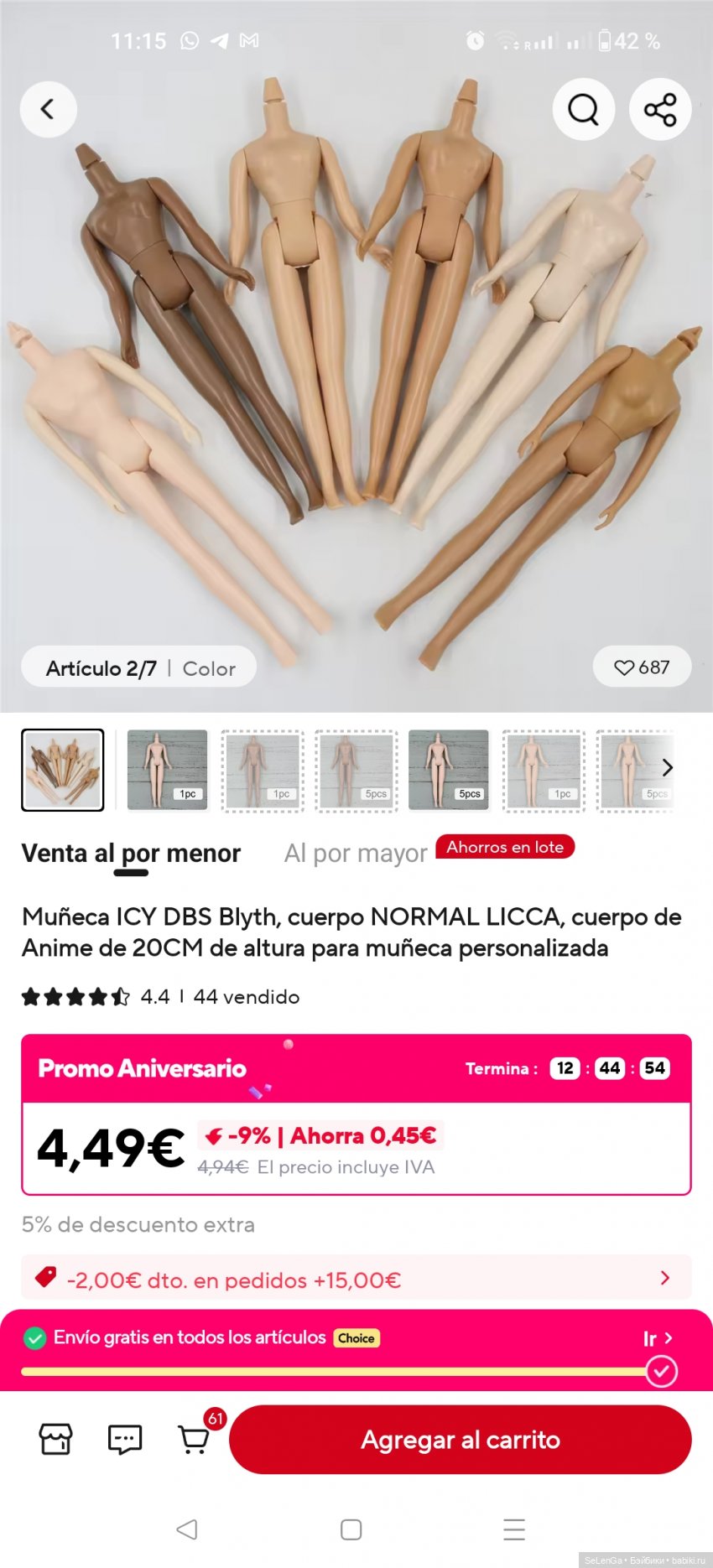Message the seller via chat icon
Viewport: 713px width, 1568px height.
click(x=125, y=1439)
